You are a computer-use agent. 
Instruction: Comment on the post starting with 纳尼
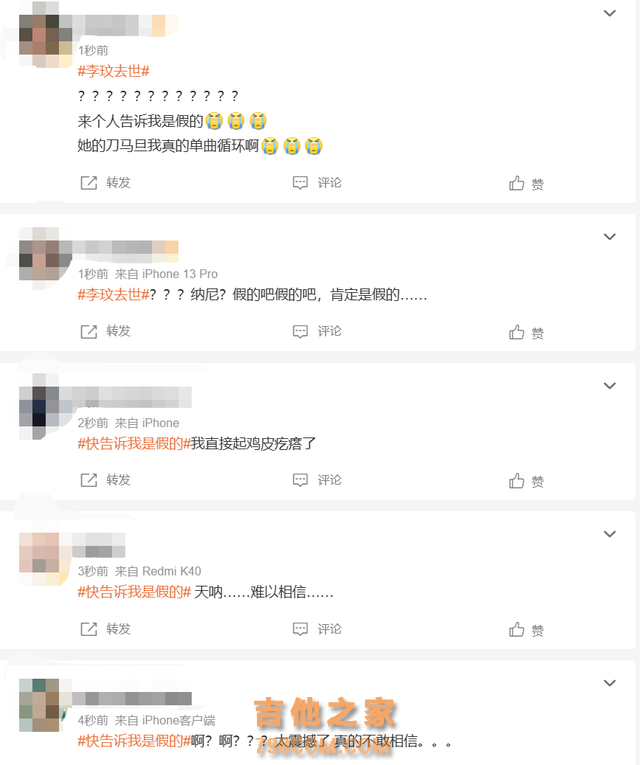(x=317, y=331)
